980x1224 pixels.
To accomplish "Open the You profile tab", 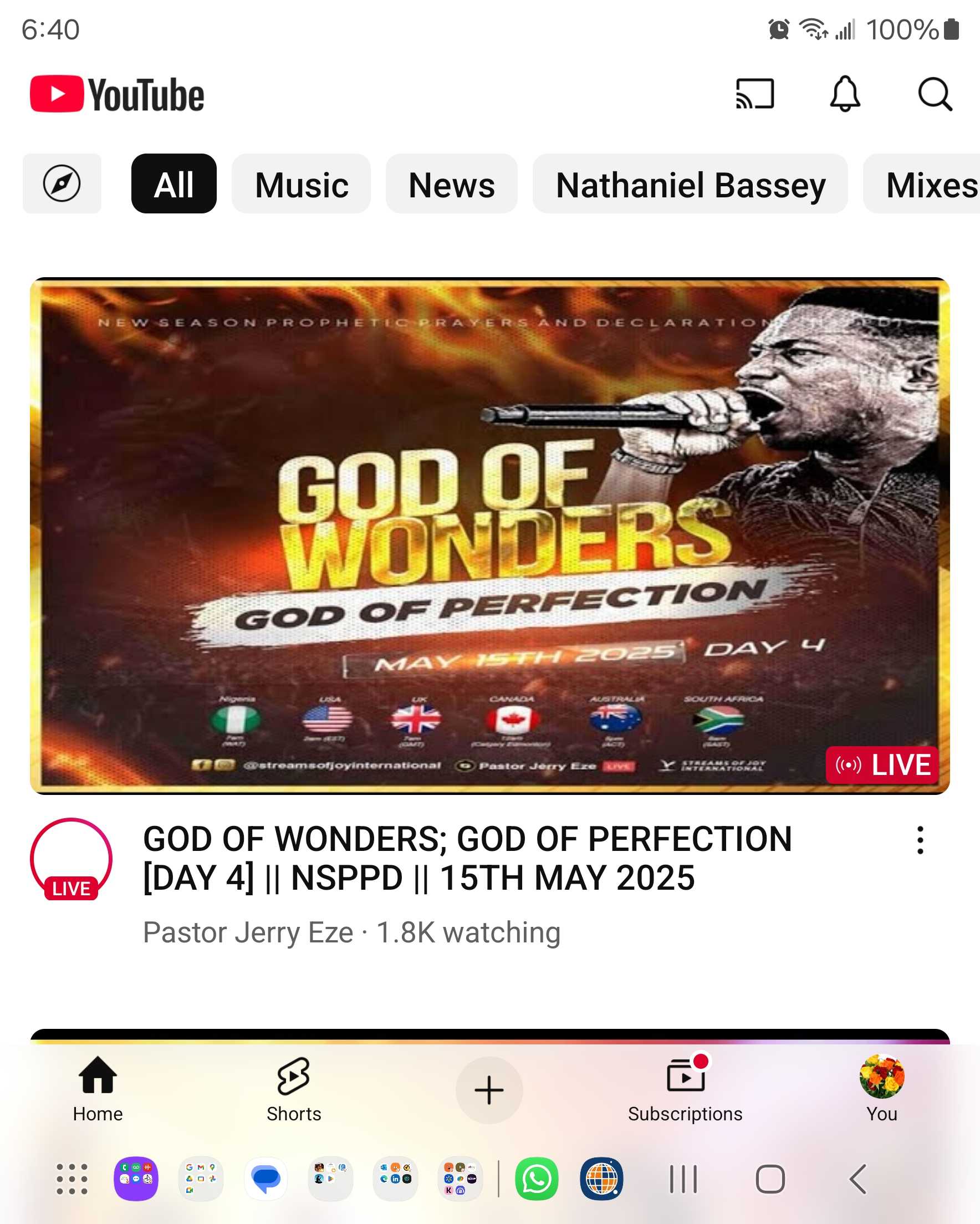I will click(881, 1089).
